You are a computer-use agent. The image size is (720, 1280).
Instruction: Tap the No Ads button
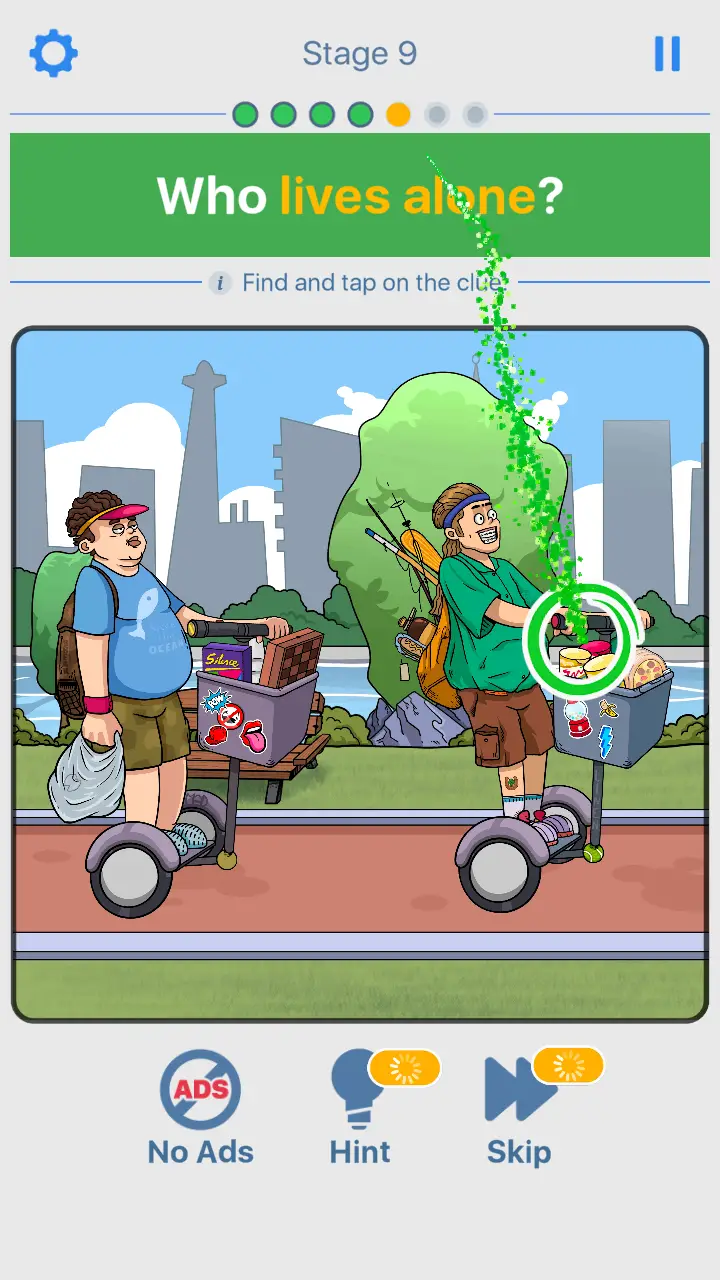click(x=201, y=1110)
